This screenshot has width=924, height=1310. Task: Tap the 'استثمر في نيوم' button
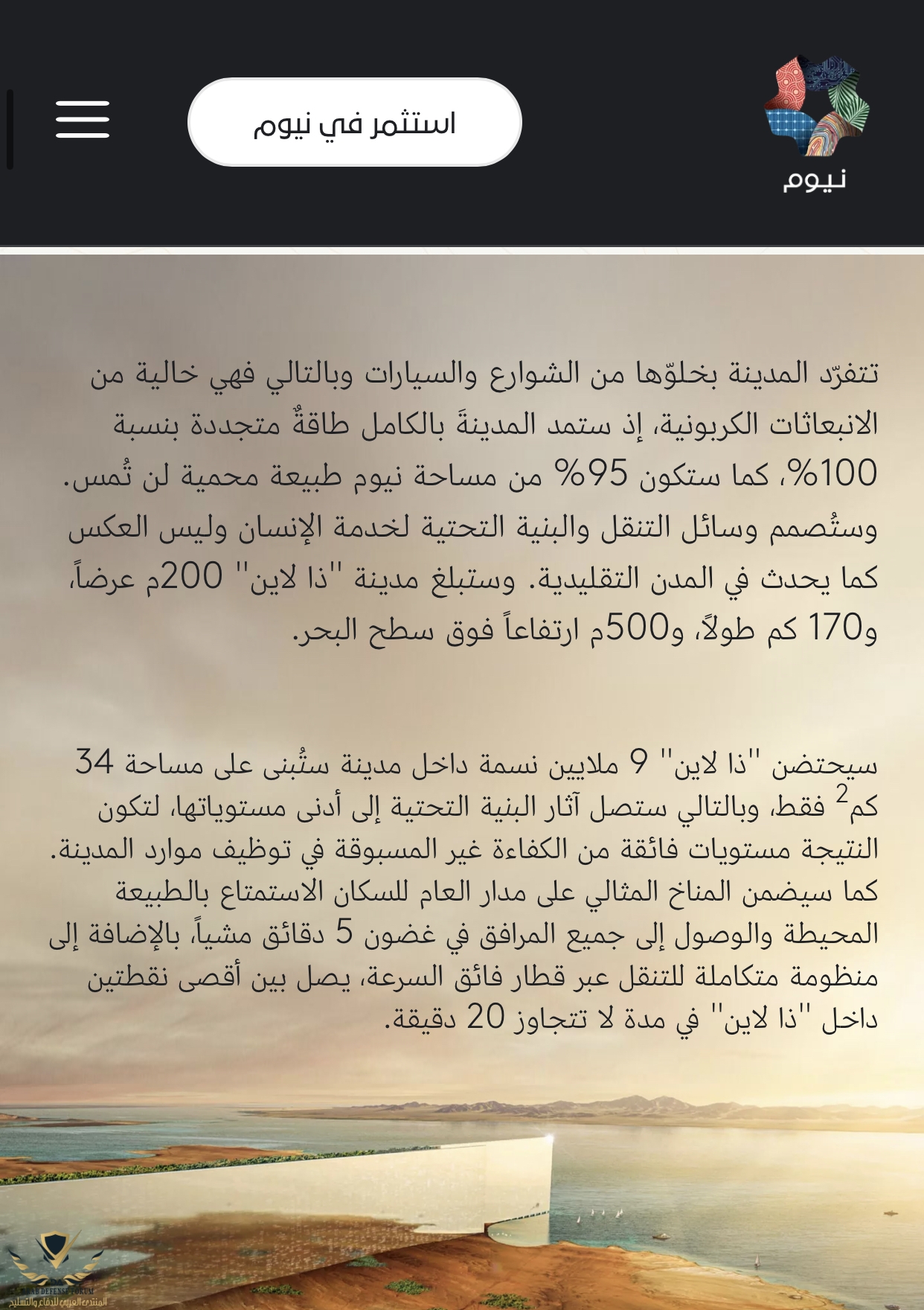pyautogui.click(x=354, y=123)
